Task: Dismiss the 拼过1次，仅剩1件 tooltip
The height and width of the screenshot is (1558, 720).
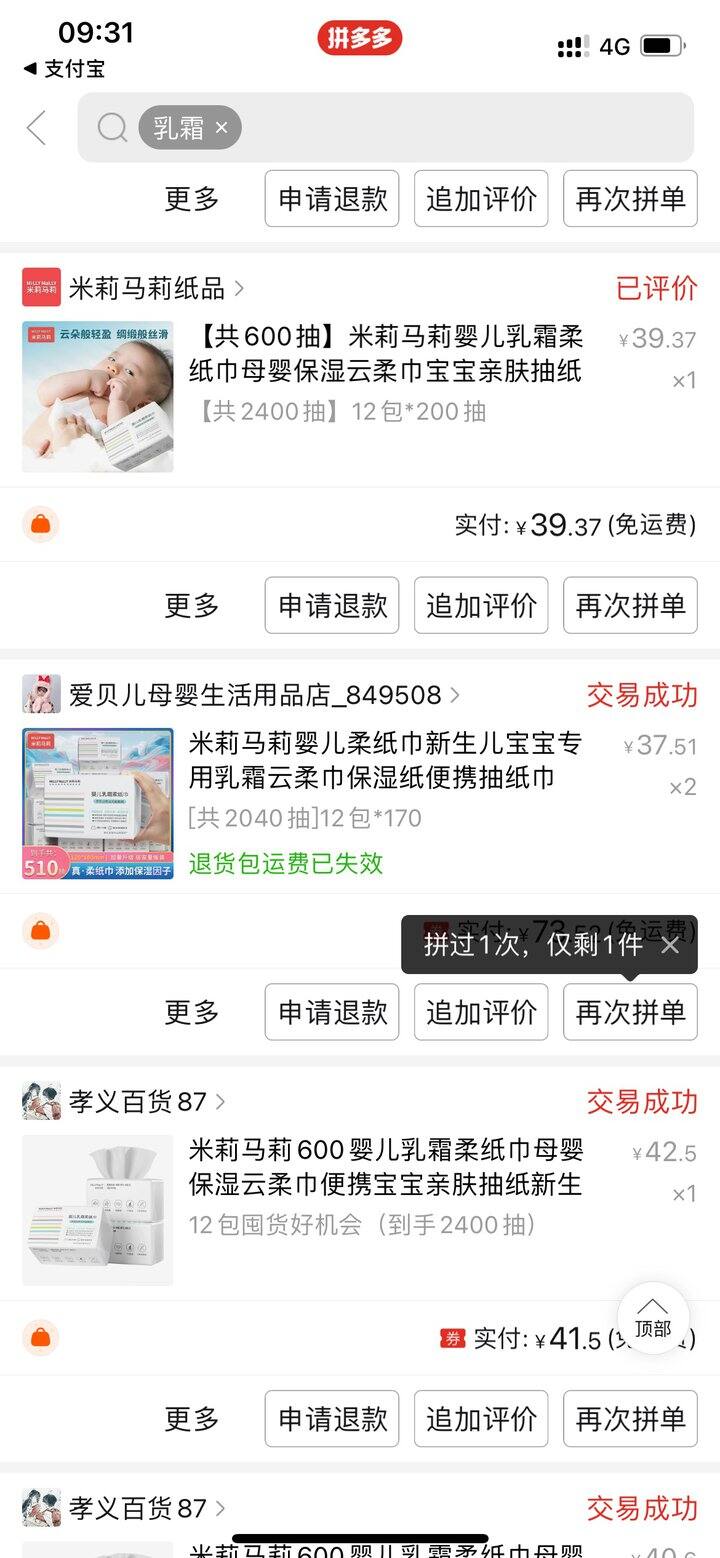Action: (670, 945)
